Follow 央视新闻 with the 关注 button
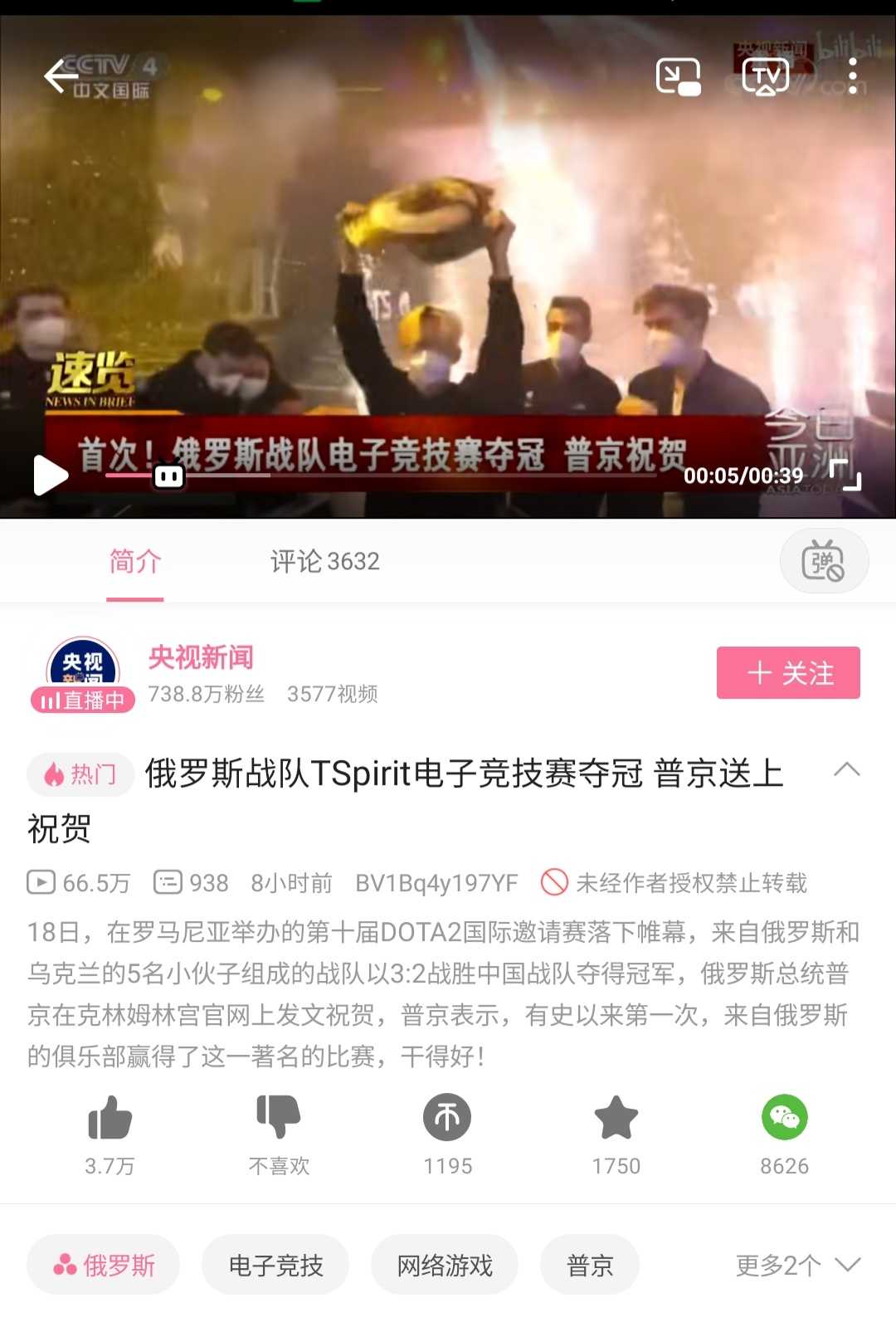896x1327 pixels. click(787, 672)
